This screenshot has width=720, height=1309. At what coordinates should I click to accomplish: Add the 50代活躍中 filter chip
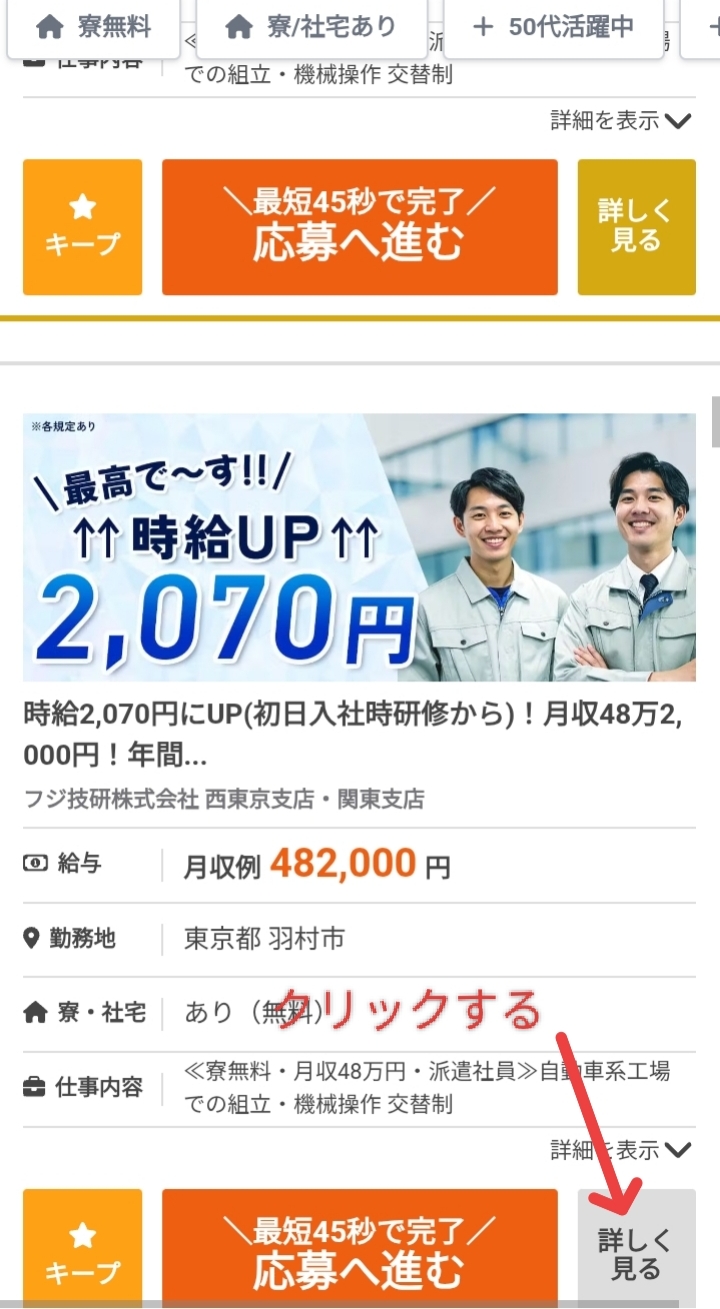(554, 27)
